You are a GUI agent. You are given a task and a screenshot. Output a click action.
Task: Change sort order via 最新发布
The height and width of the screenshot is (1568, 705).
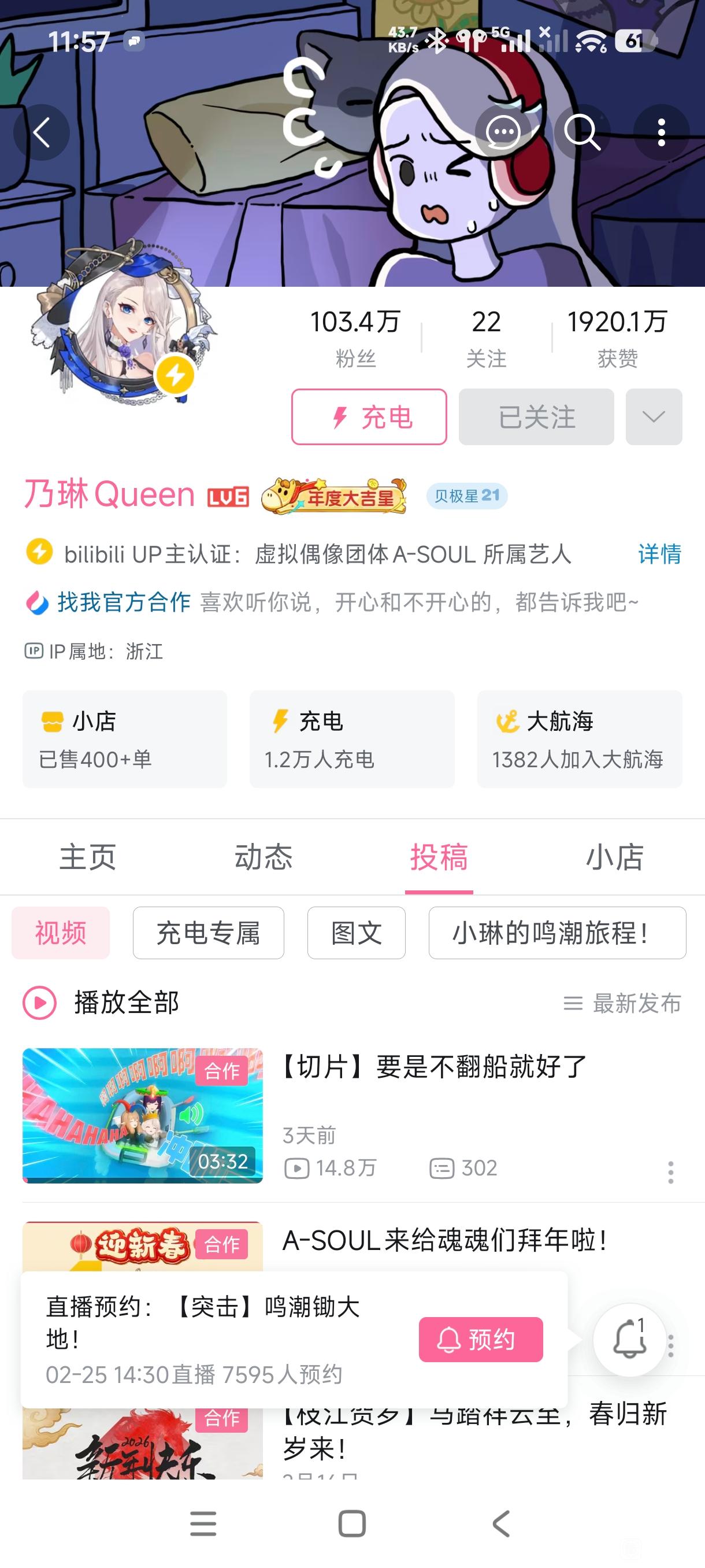(x=623, y=1003)
